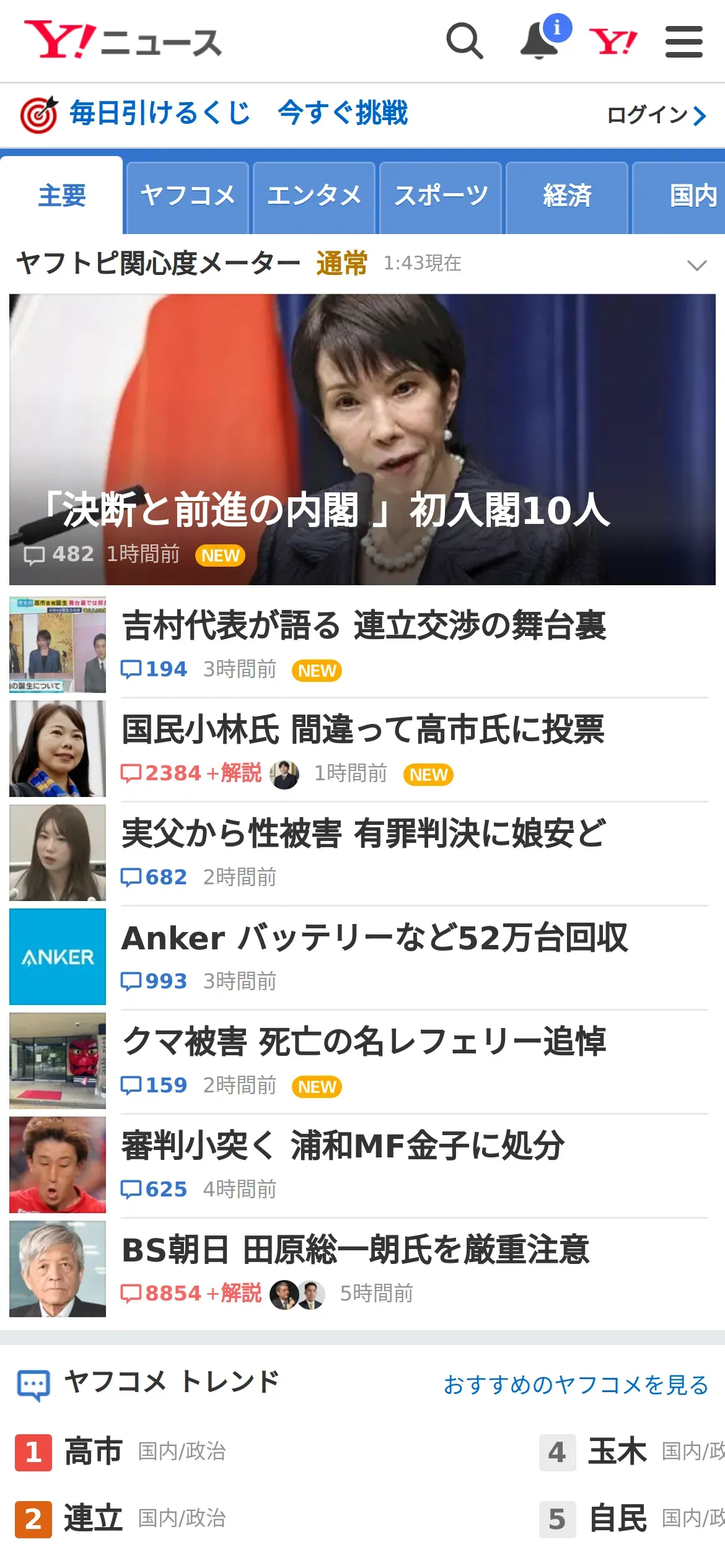Viewport: 725px width, 1568px height.
Task: Read 吉村代表が語る 連立交渉の舞台裏
Action: (x=364, y=625)
